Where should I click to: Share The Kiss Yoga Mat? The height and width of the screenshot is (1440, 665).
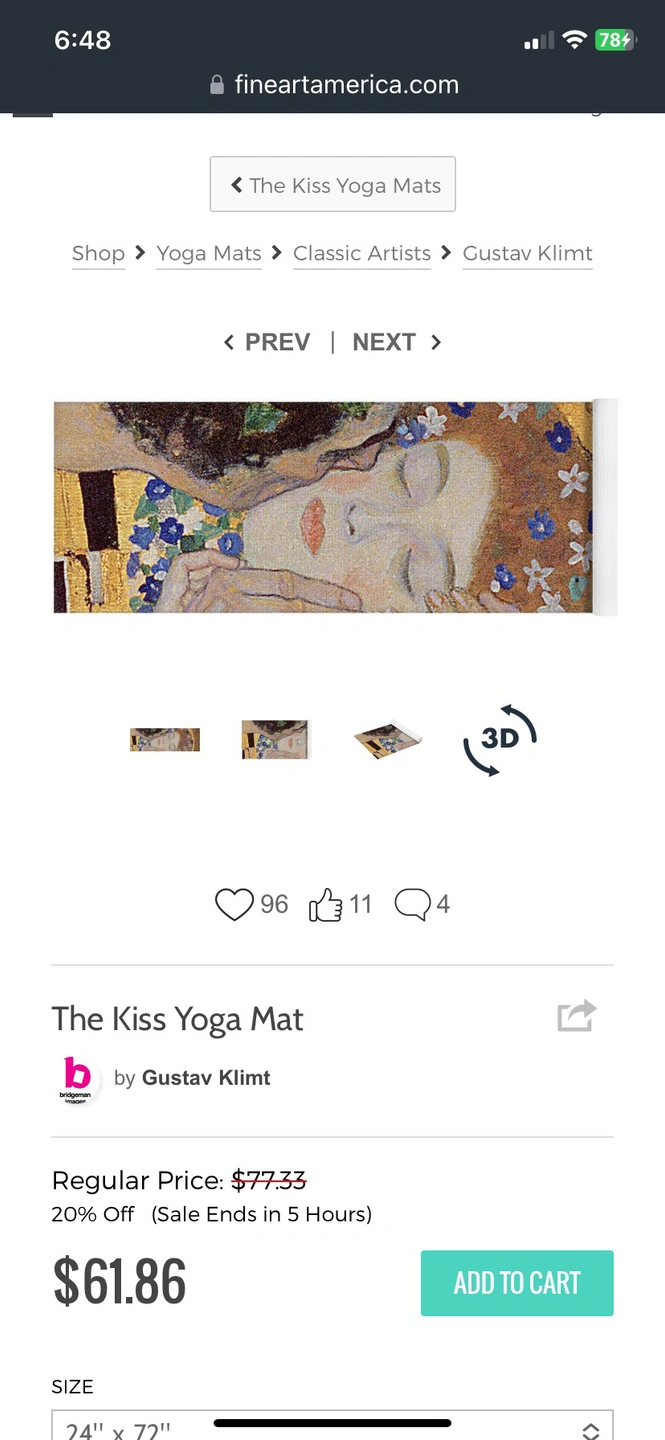577,1016
